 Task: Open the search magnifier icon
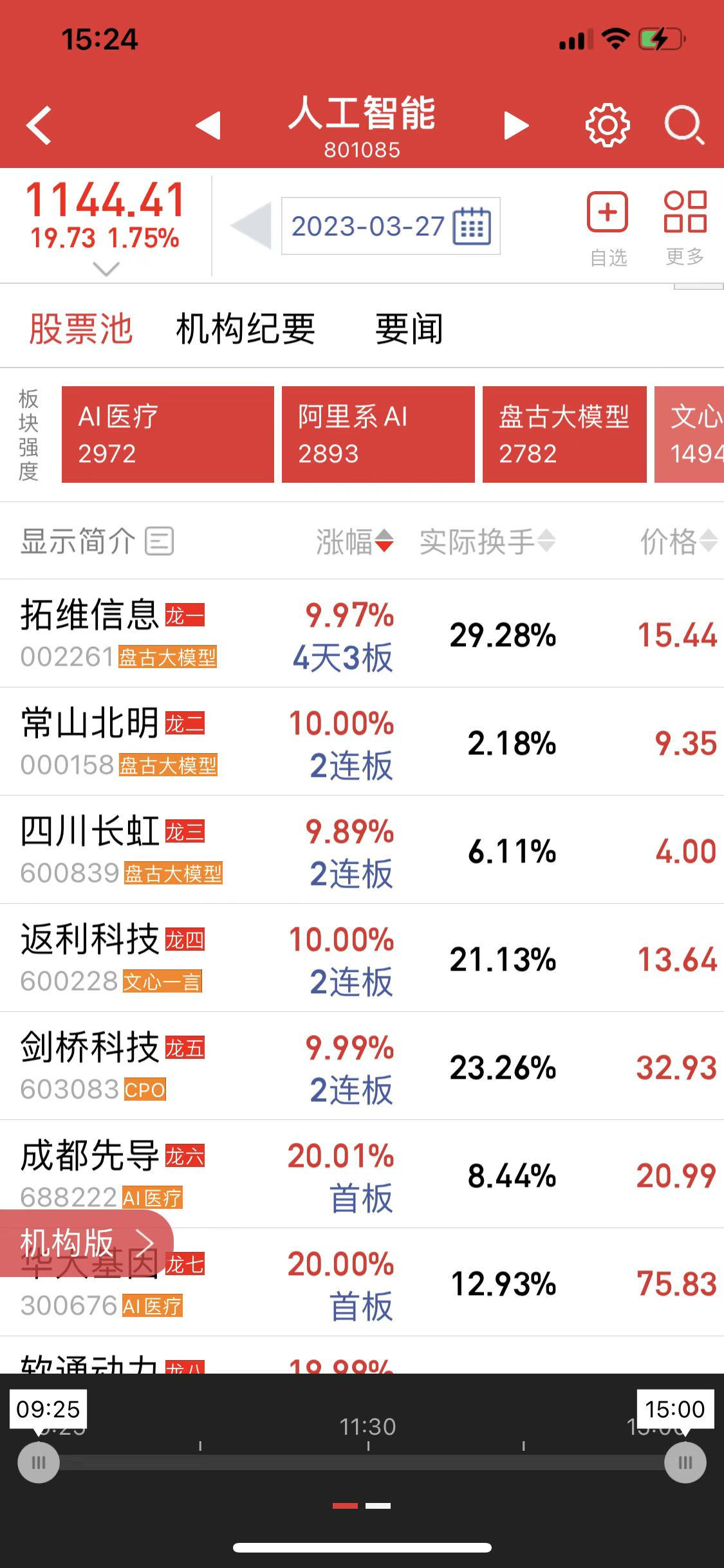click(683, 124)
